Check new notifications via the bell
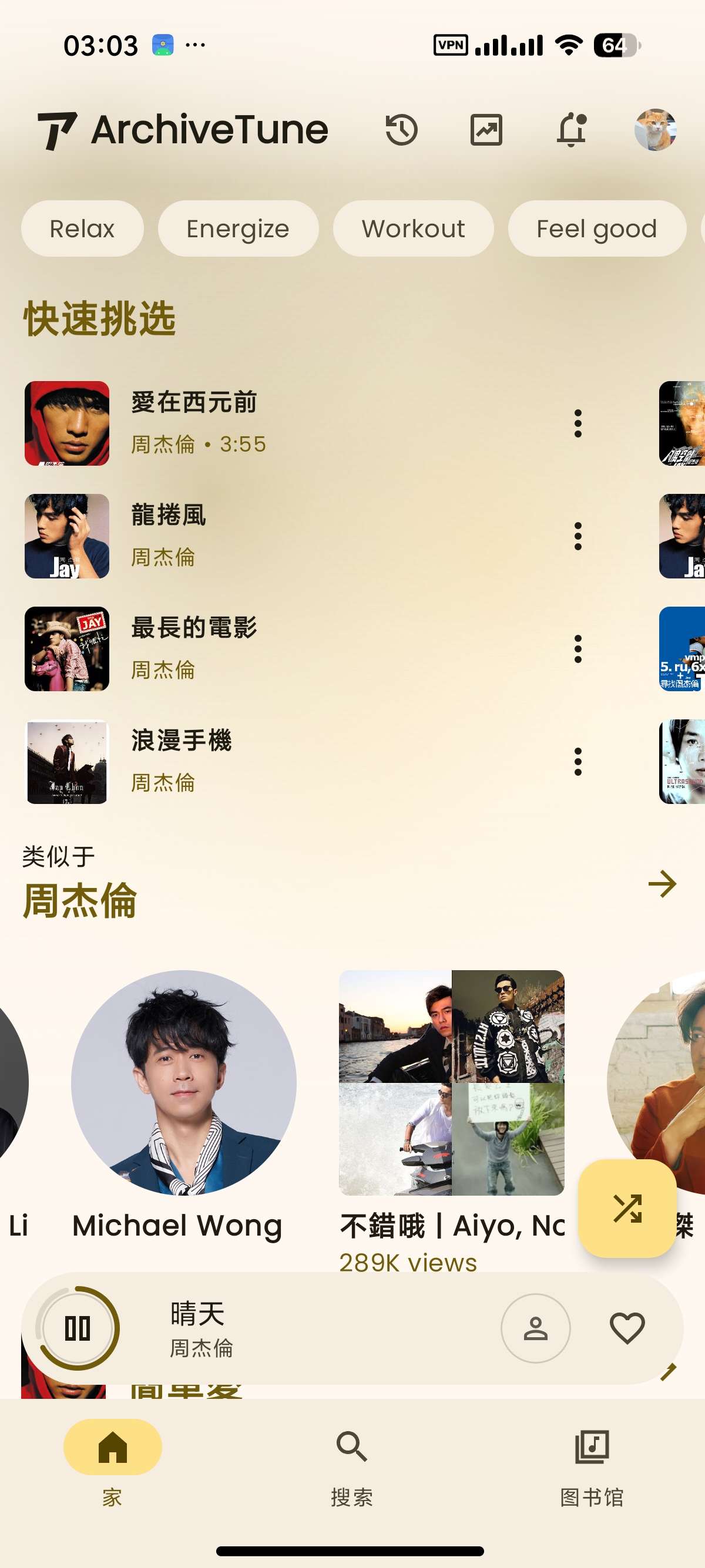Image resolution: width=705 pixels, height=1568 pixels. [x=571, y=130]
